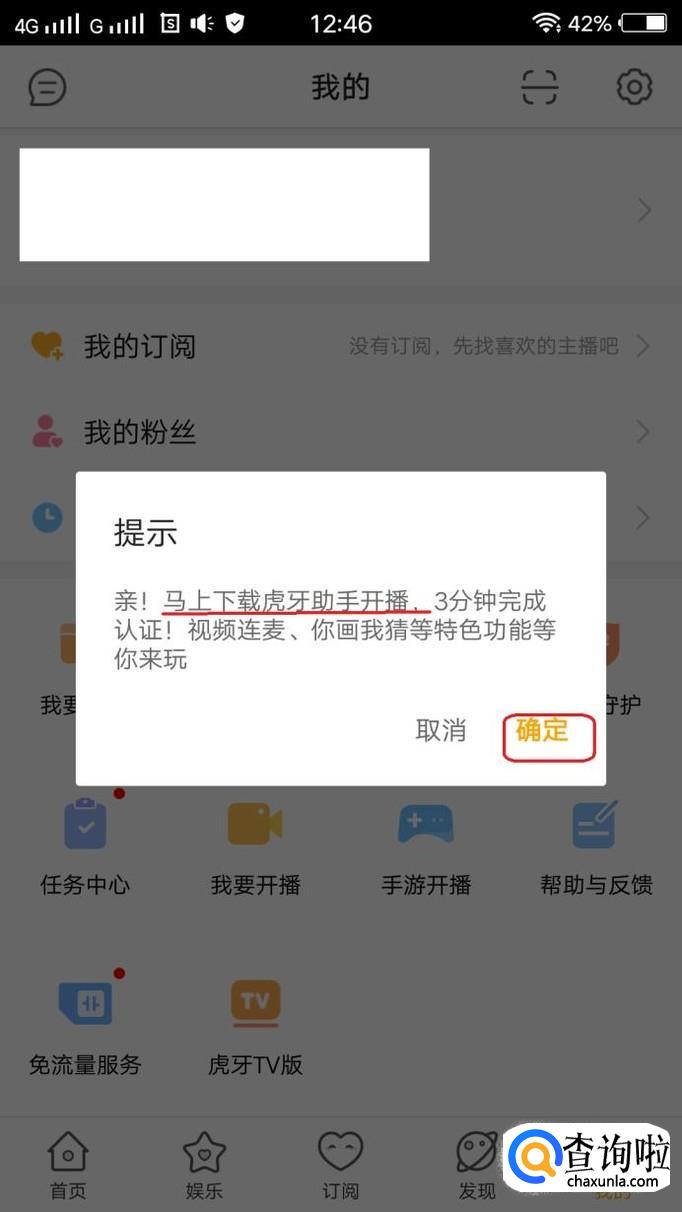Switch to the 订阅 tab
This screenshot has width=682, height=1212.
click(x=340, y=1166)
